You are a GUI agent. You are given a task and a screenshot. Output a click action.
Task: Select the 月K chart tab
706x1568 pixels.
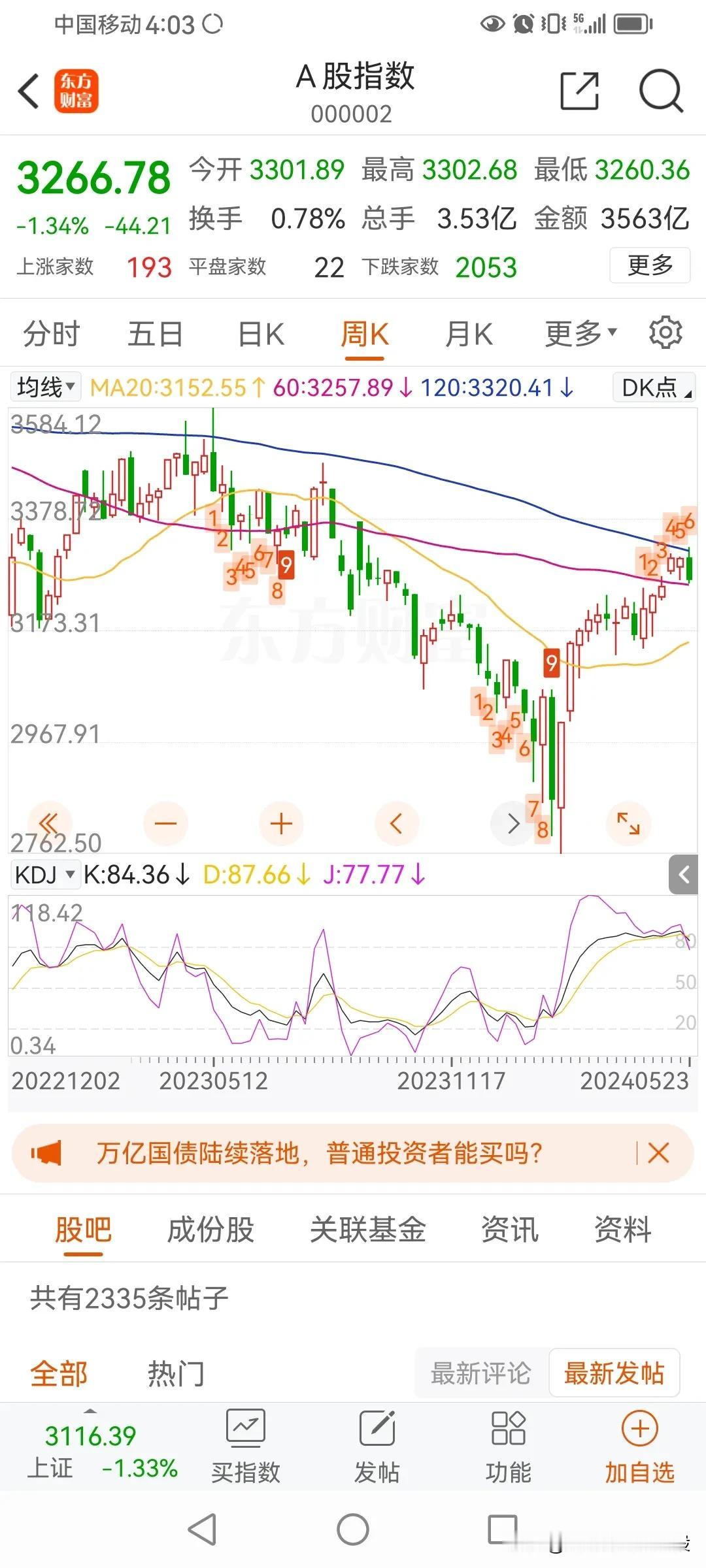coord(468,334)
